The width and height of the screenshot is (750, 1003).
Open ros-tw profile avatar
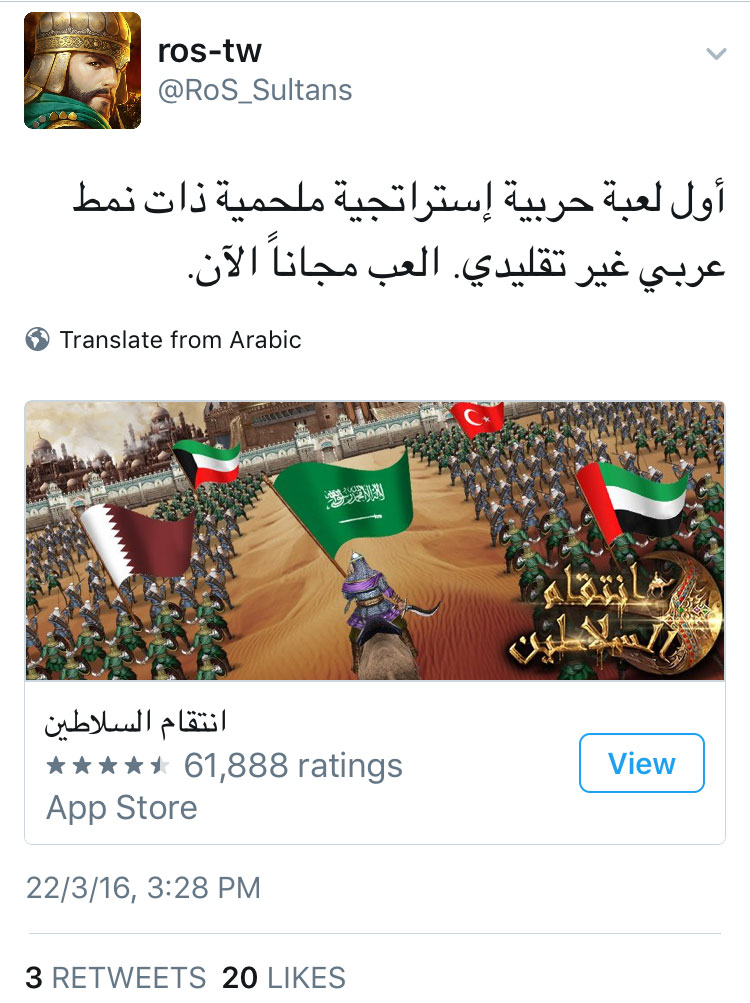coord(83,70)
